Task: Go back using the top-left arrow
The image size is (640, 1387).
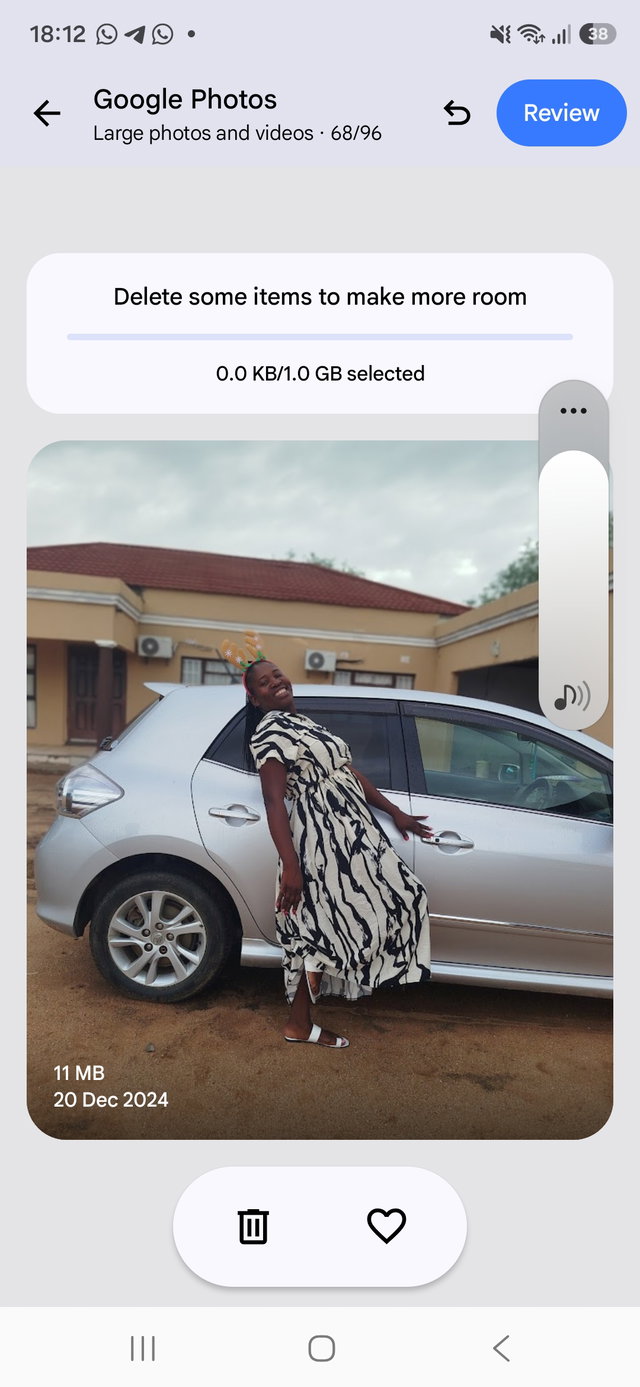Action: [x=47, y=113]
